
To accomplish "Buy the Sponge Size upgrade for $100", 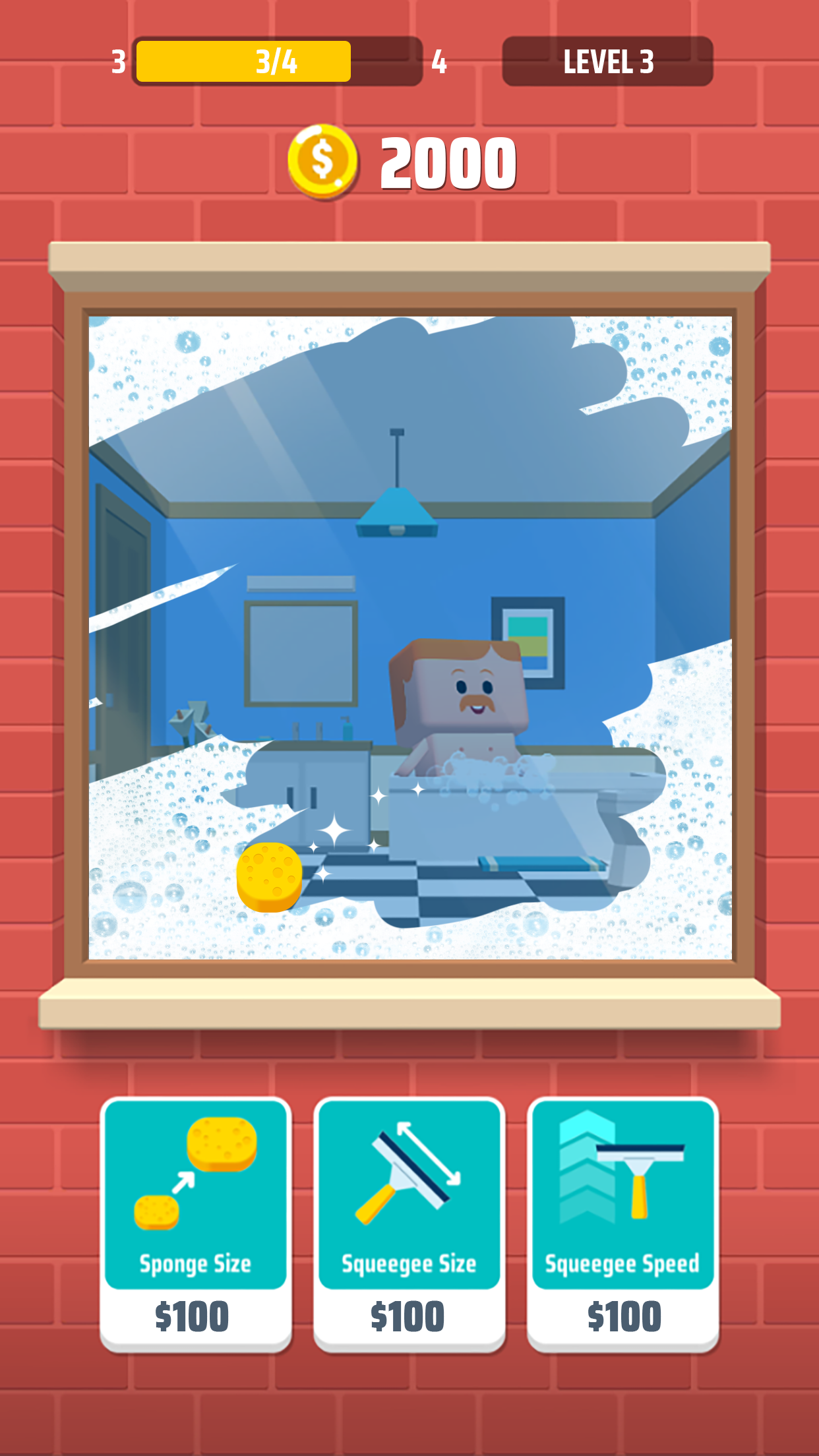I will click(x=195, y=1224).
